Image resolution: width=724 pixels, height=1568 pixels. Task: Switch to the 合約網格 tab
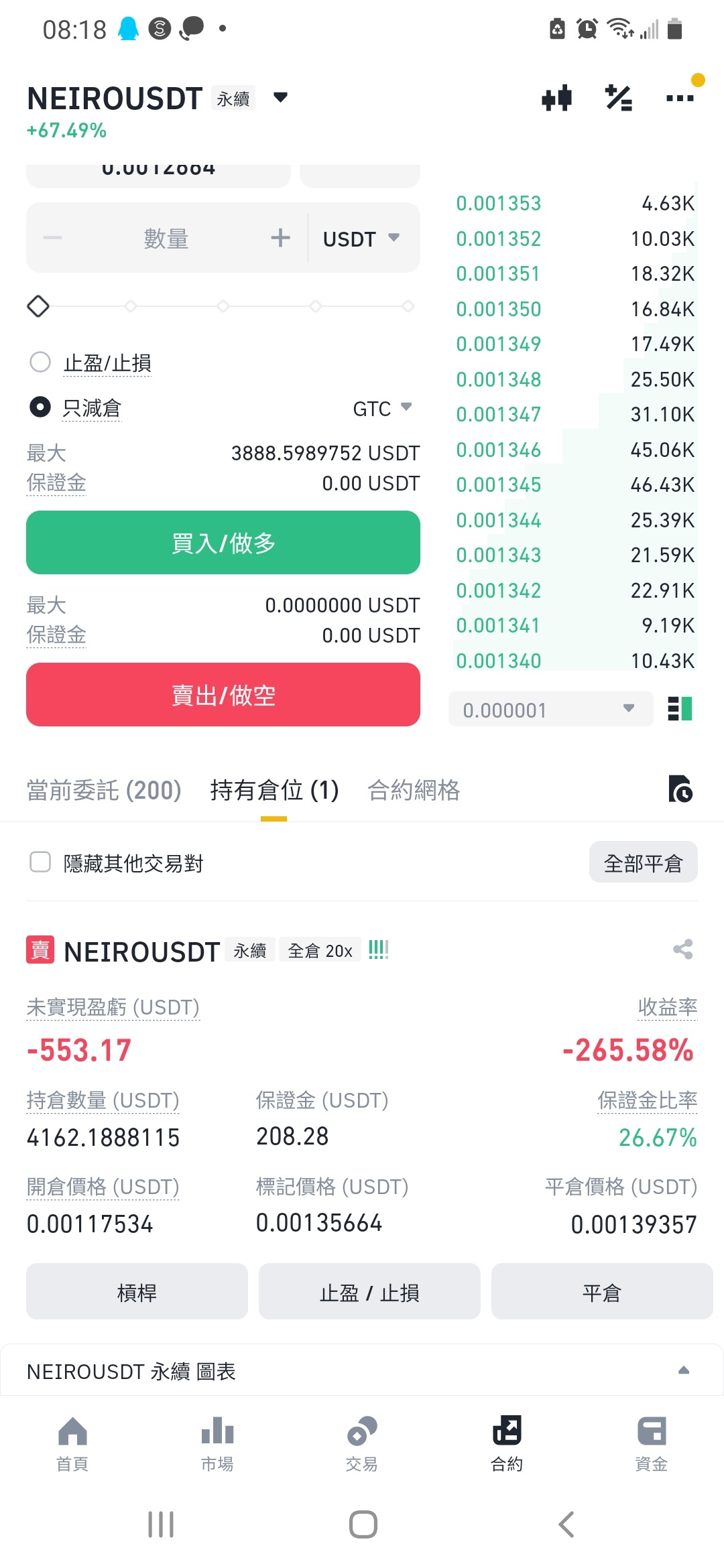pos(414,790)
